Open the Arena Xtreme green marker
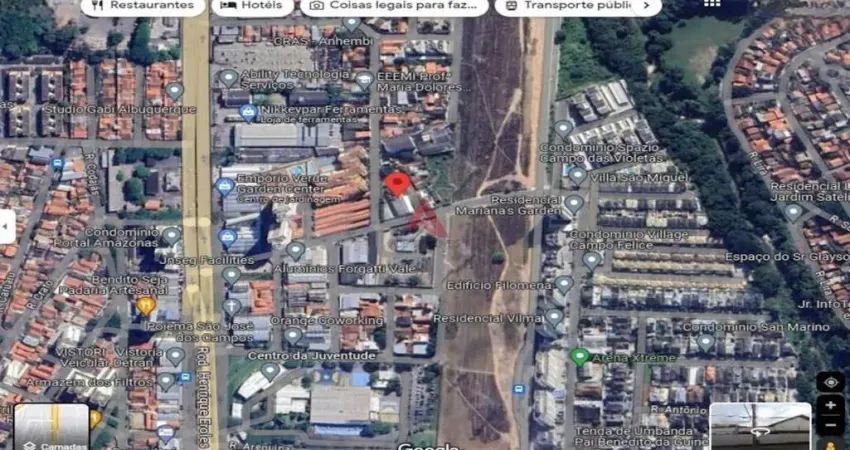Viewport: 850px width, 450px height. [x=580, y=356]
